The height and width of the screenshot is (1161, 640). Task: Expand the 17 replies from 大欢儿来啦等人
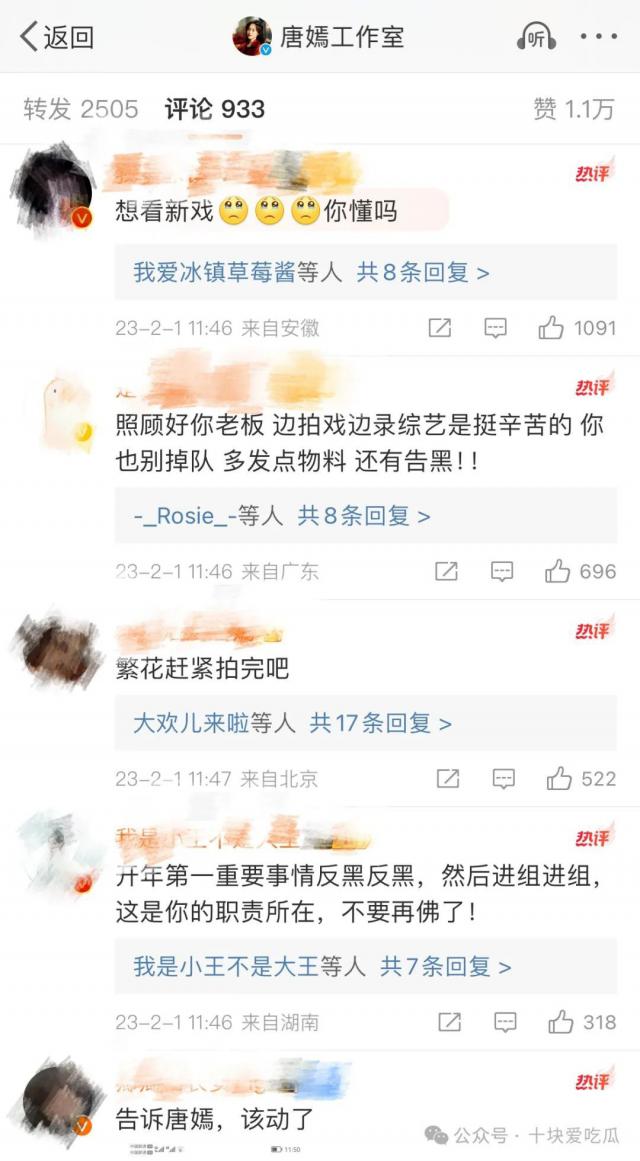coord(292,723)
